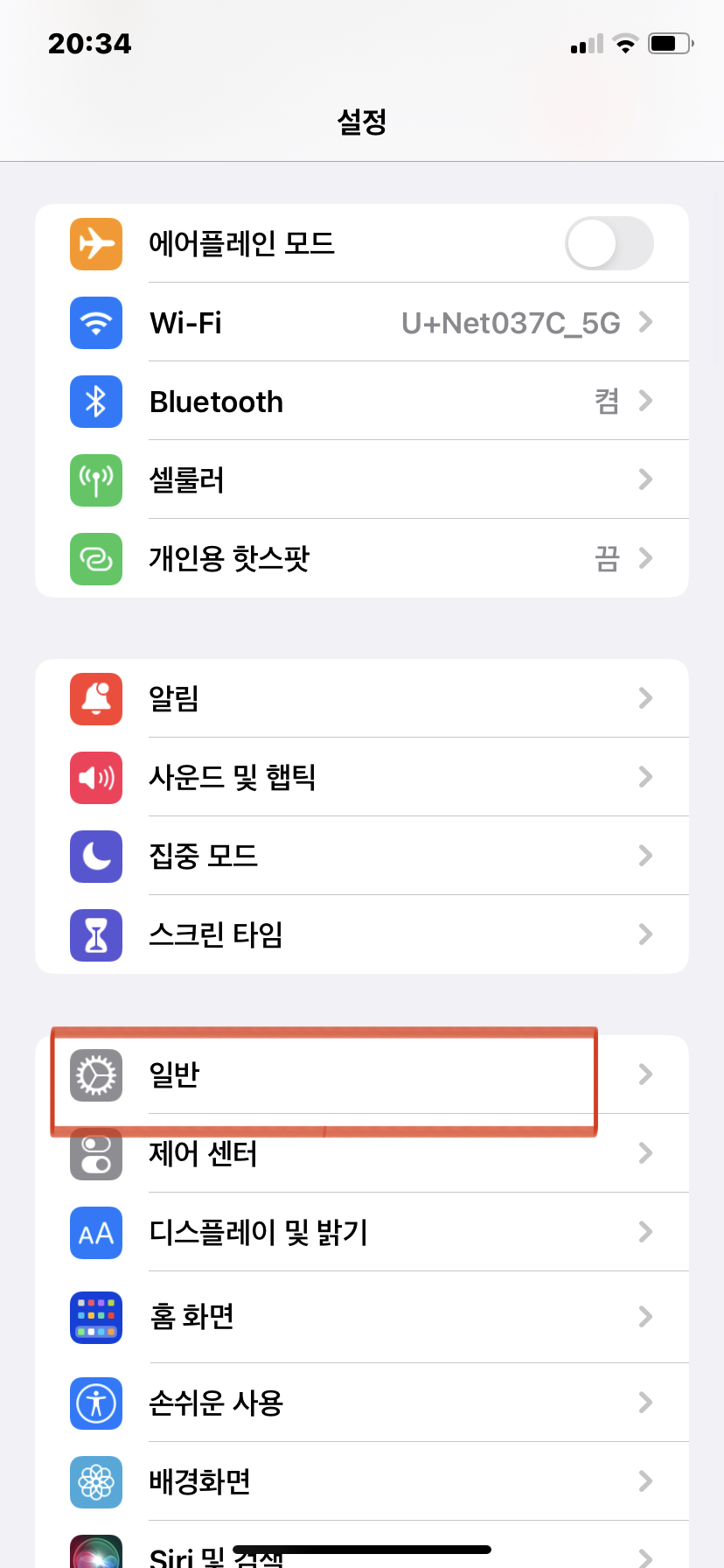Open 홈 화면 settings
Screen dimensions: 724x1568
point(362,1316)
